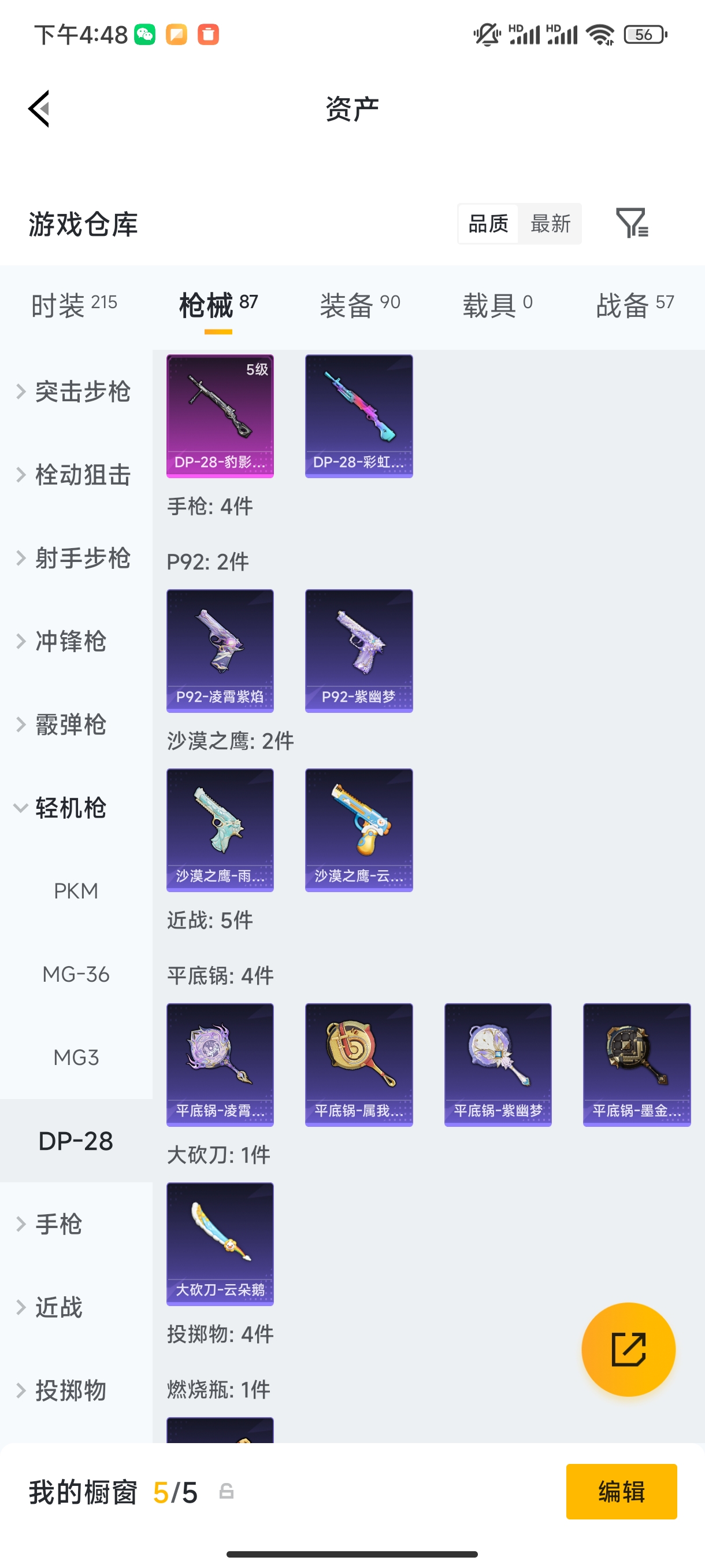This screenshot has width=705, height=1568.
Task: Tap the yellow share/export floating icon
Action: [x=628, y=1349]
